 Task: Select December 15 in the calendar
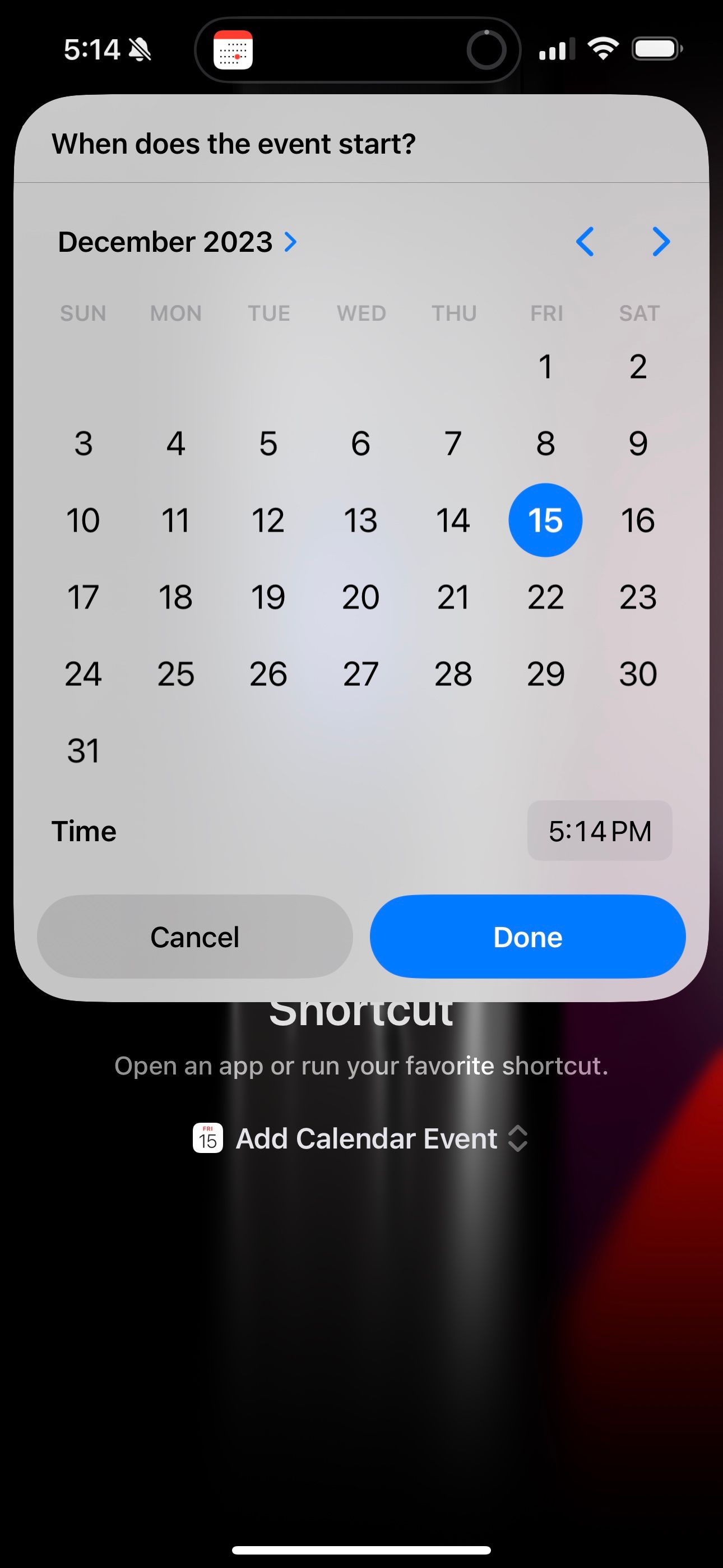(545, 519)
